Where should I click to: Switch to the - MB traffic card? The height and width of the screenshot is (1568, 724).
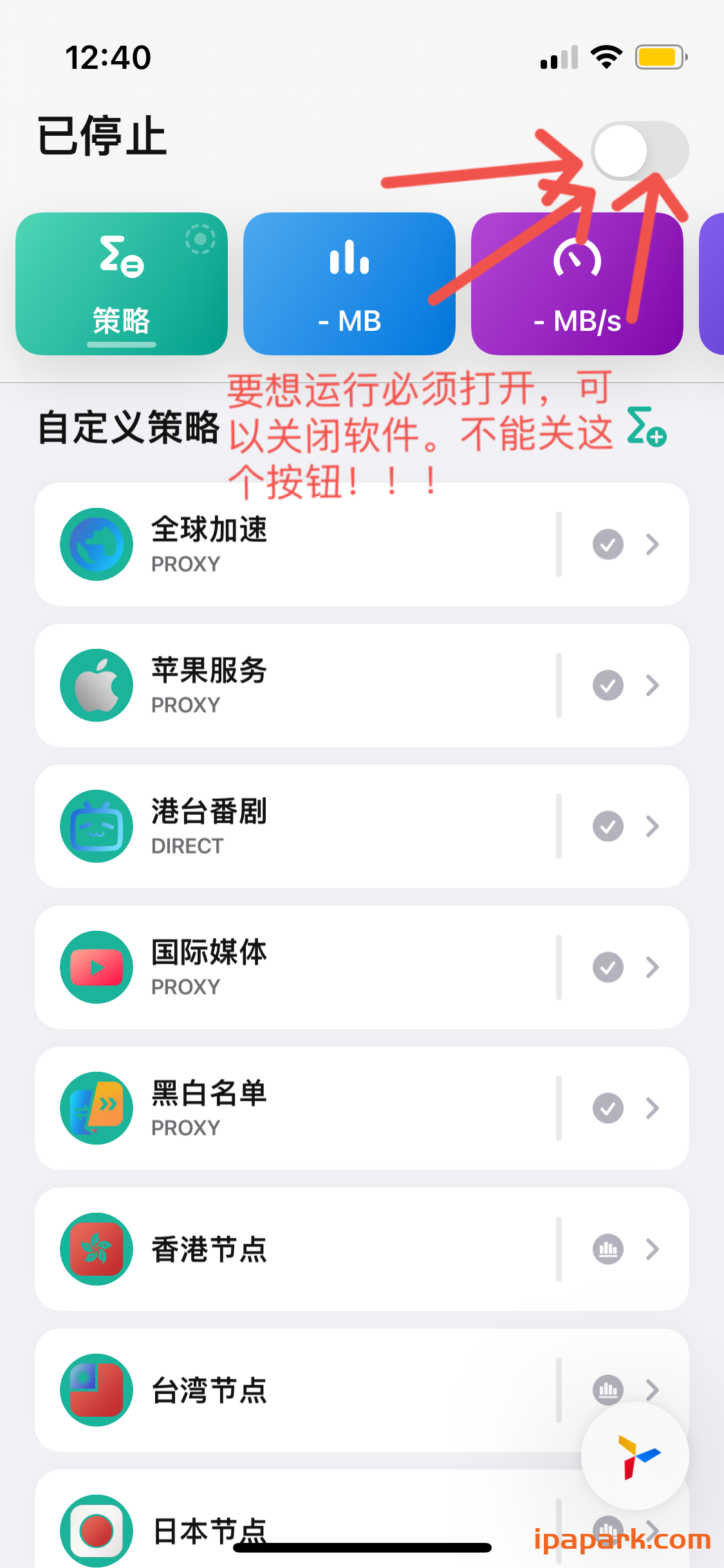[349, 283]
